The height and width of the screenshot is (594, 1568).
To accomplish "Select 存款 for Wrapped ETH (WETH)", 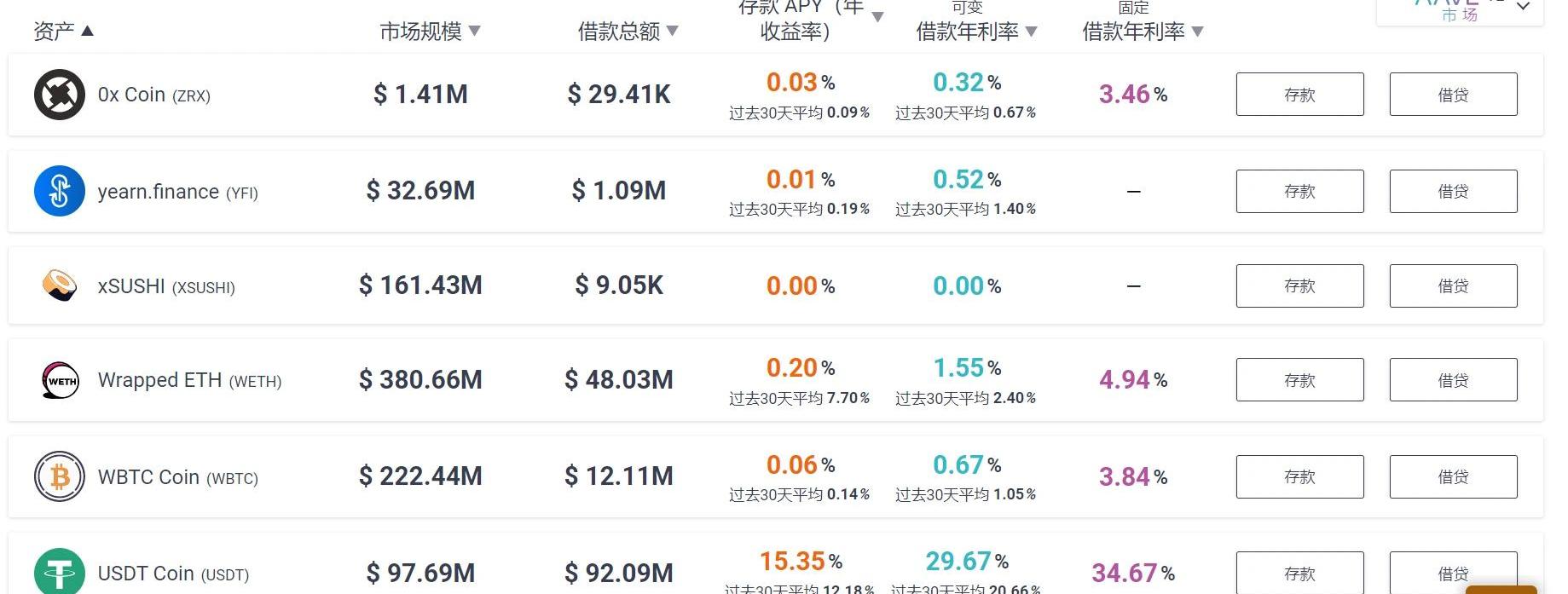I will click(1299, 380).
